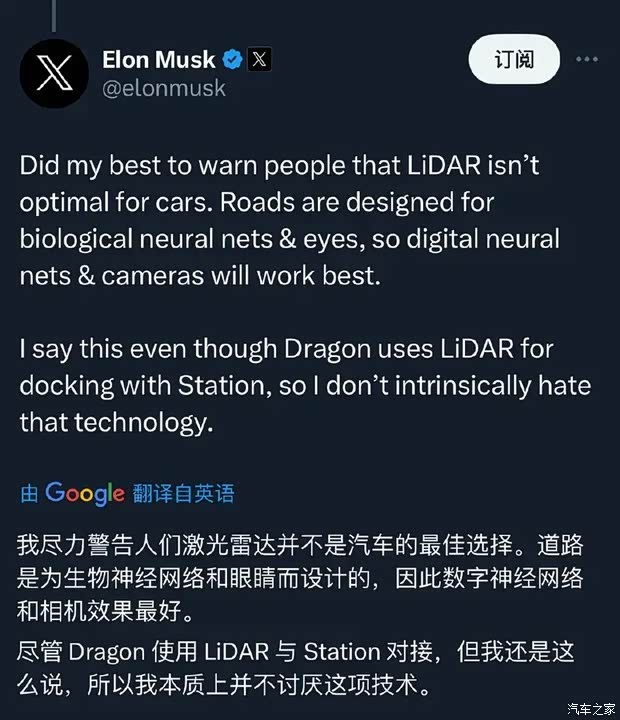The image size is (620, 720).
Task: Open the post's three-dot overflow menu
Action: click(x=587, y=60)
